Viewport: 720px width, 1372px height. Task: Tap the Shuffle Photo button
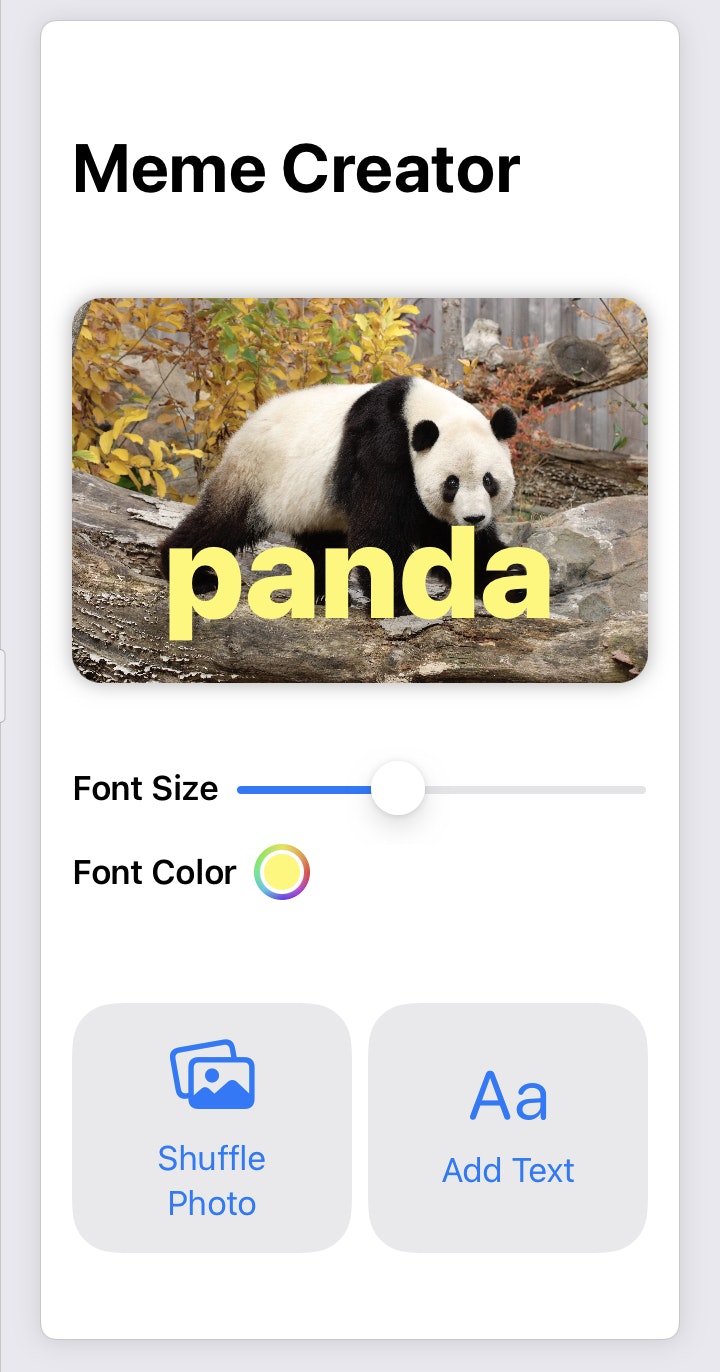click(x=212, y=1127)
